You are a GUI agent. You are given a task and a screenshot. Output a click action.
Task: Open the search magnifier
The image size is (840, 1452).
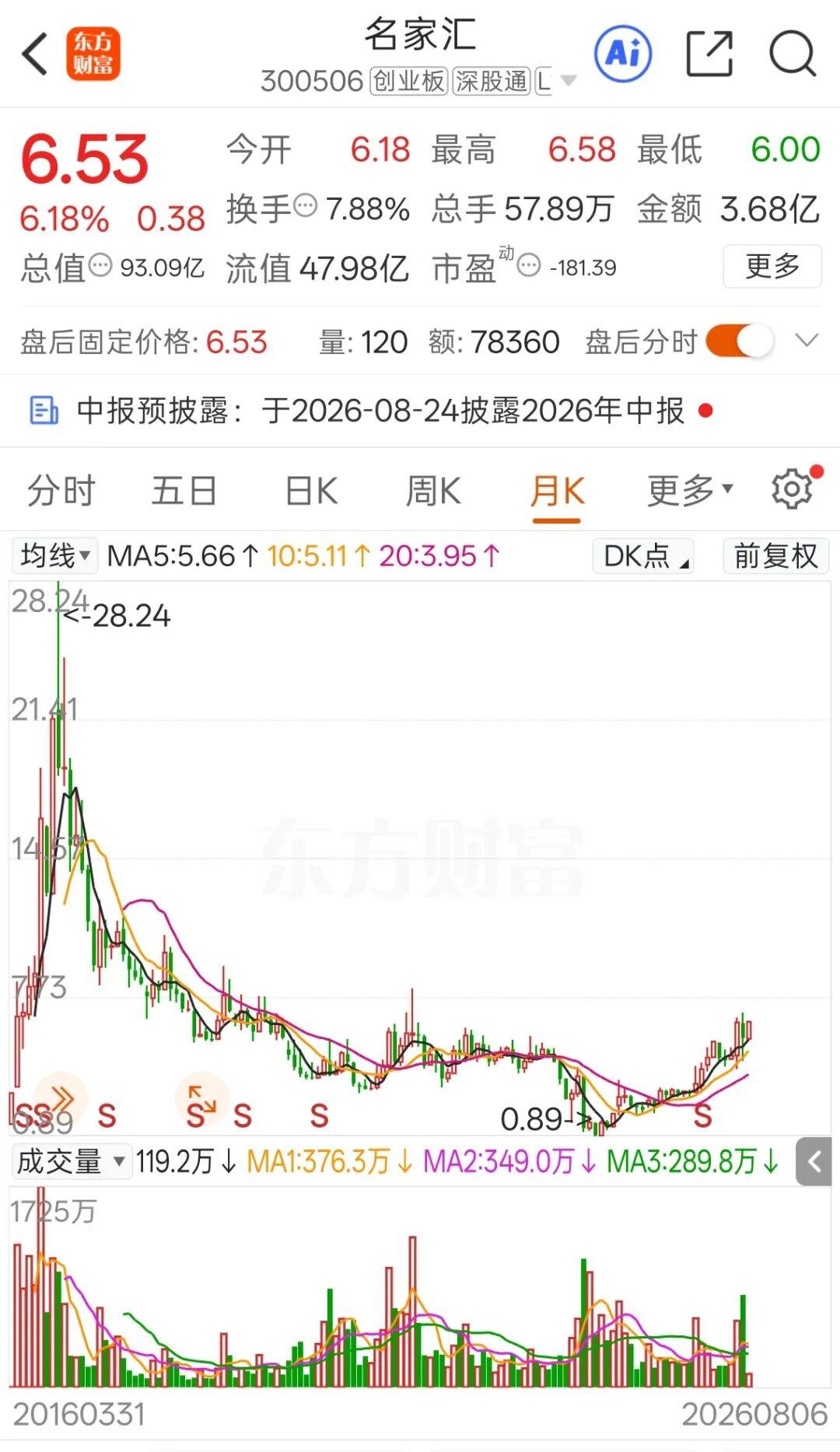coord(793,54)
